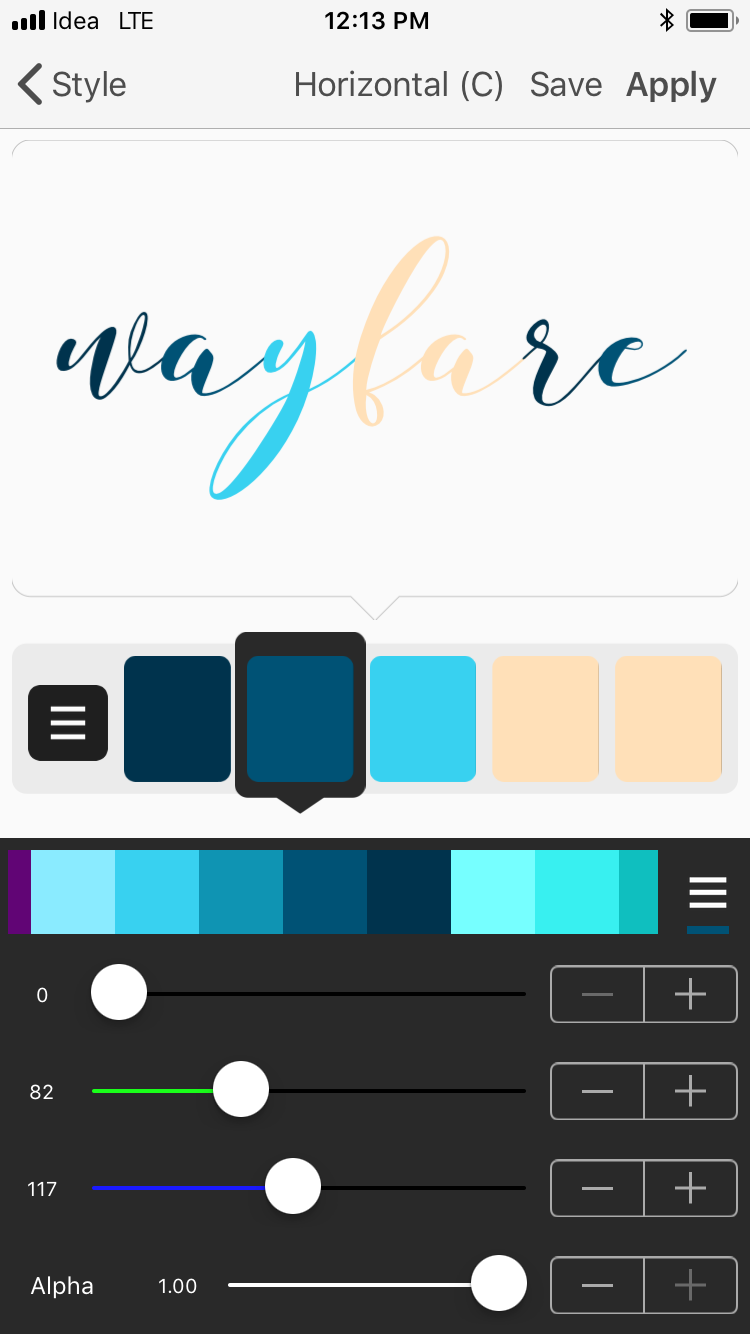Image resolution: width=750 pixels, height=1334 pixels.
Task: Open the color mode menu beside palette
Action: pyautogui.click(x=708, y=892)
